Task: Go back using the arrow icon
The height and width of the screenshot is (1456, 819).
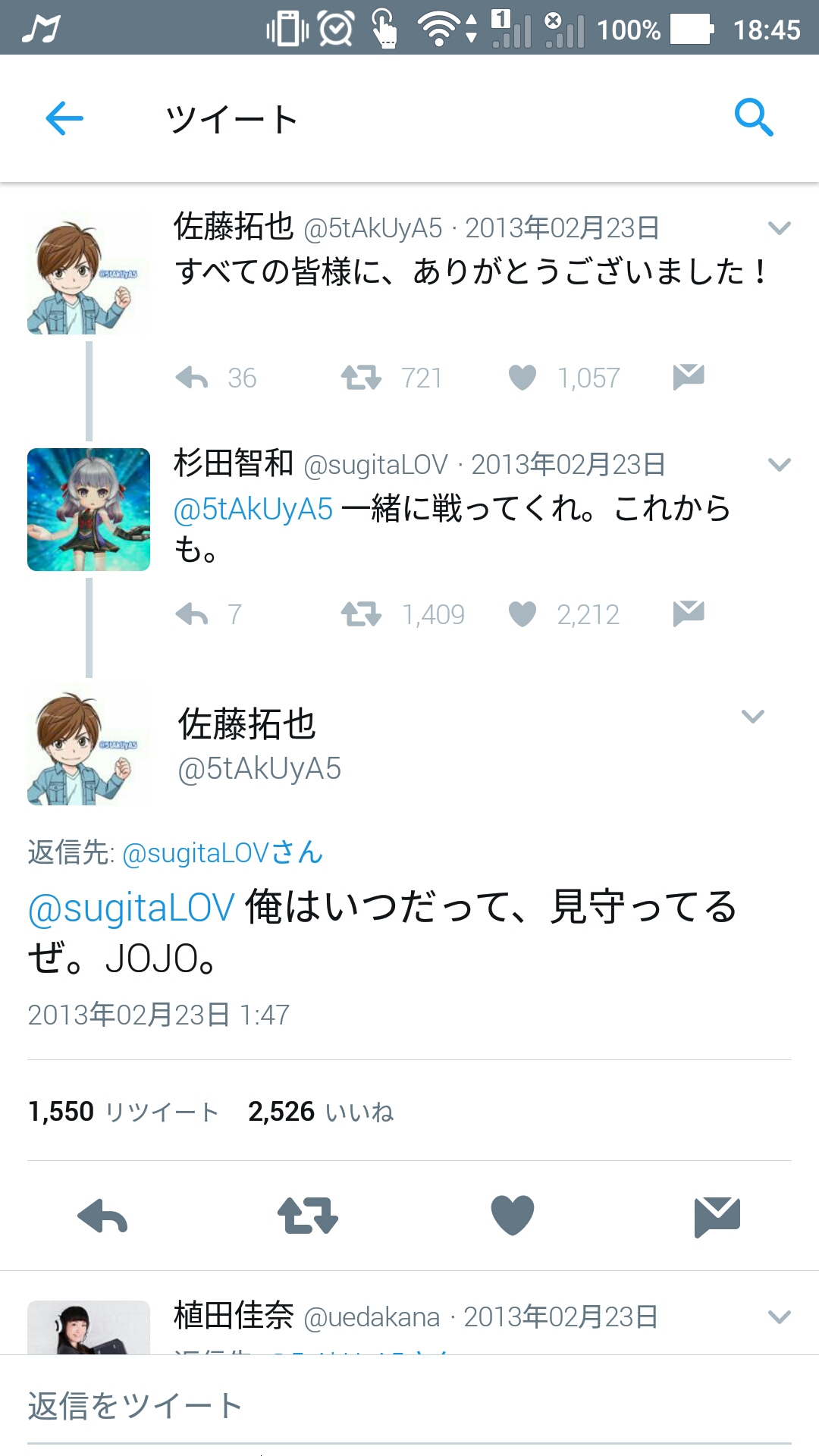Action: [x=64, y=118]
